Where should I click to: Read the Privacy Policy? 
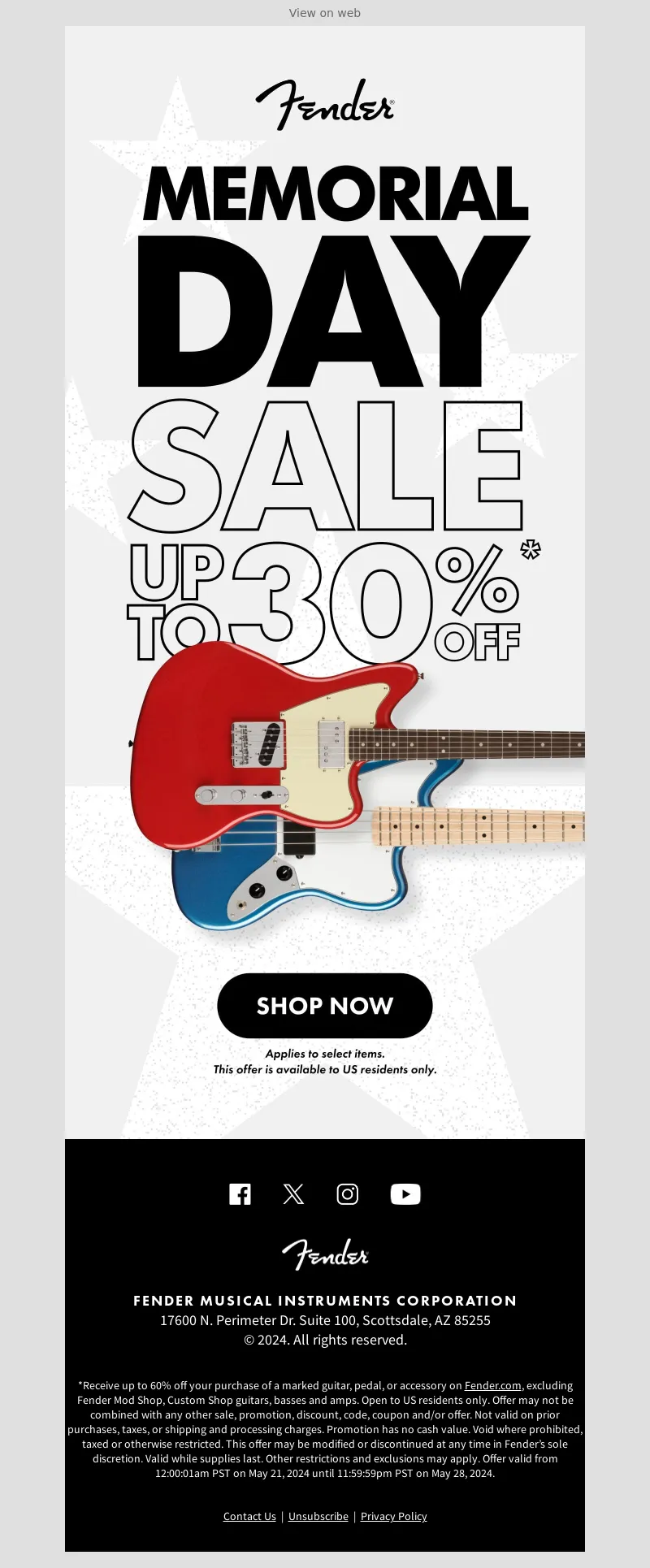pyautogui.click(x=393, y=1516)
